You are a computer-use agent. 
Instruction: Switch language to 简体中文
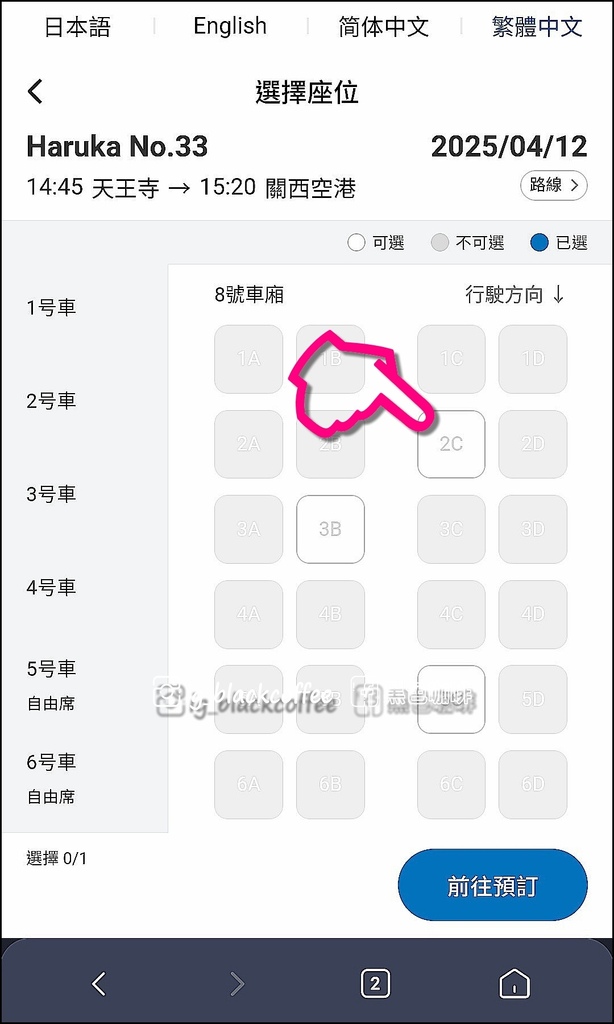tap(383, 27)
